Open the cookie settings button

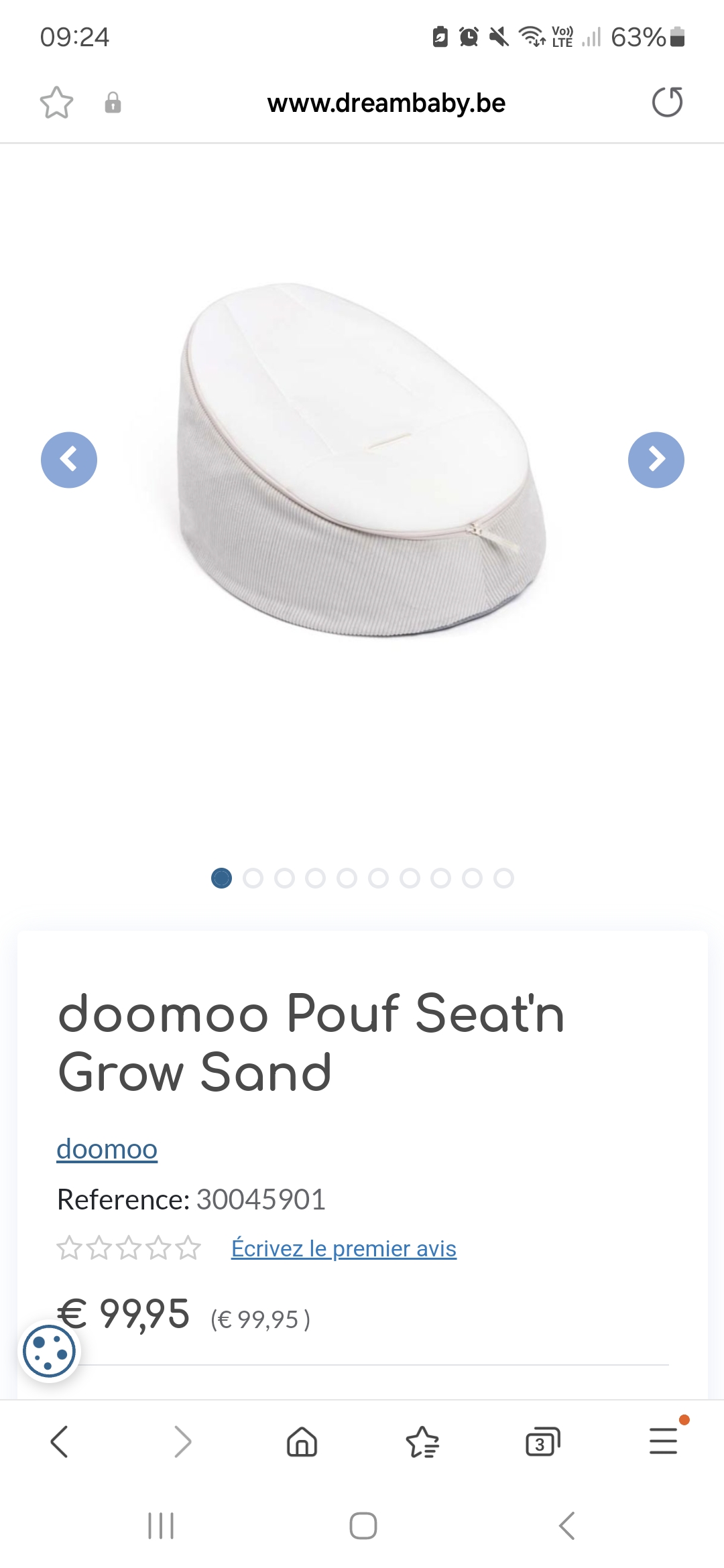tap(49, 1352)
